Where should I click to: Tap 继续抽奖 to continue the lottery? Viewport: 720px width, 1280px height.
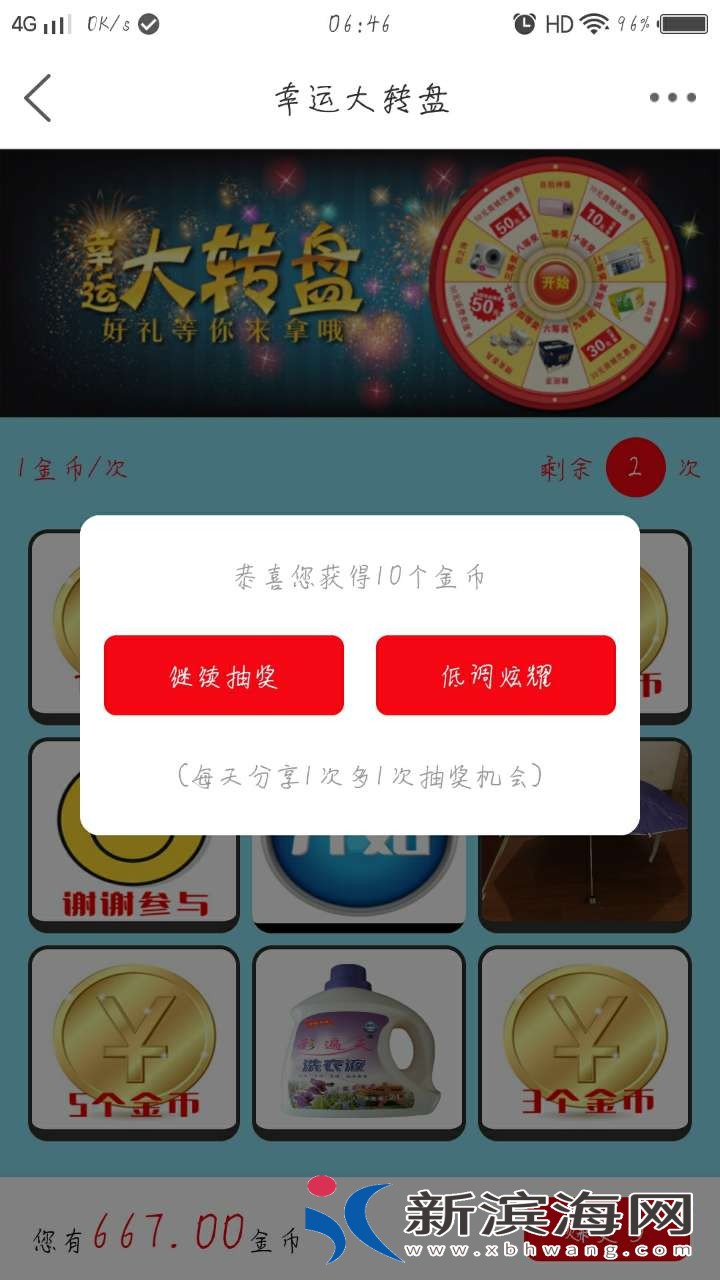pyautogui.click(x=224, y=676)
